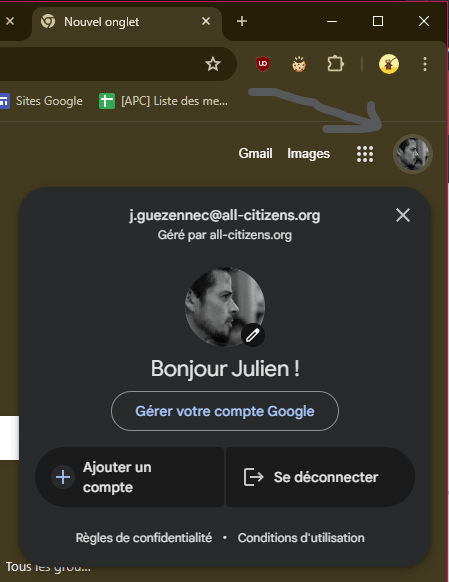Open the Chrome profile avatar
Screen dimensions: 449x582
pyautogui.click(x=389, y=64)
